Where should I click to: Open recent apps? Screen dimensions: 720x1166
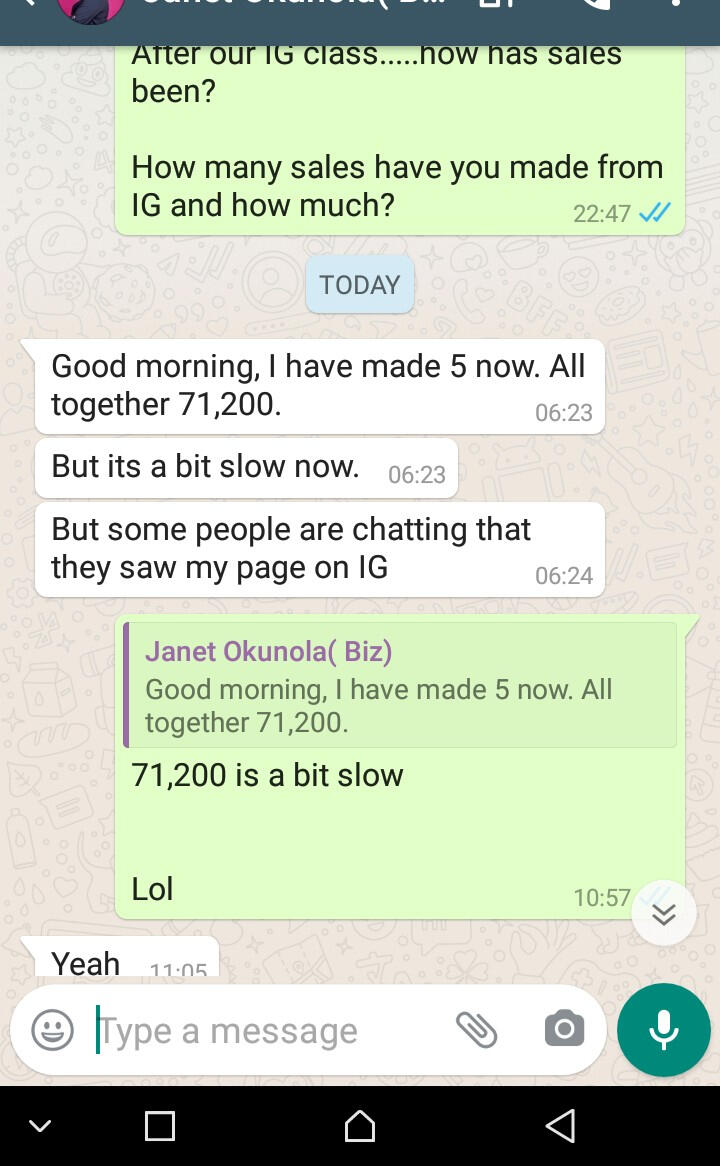click(x=160, y=1126)
